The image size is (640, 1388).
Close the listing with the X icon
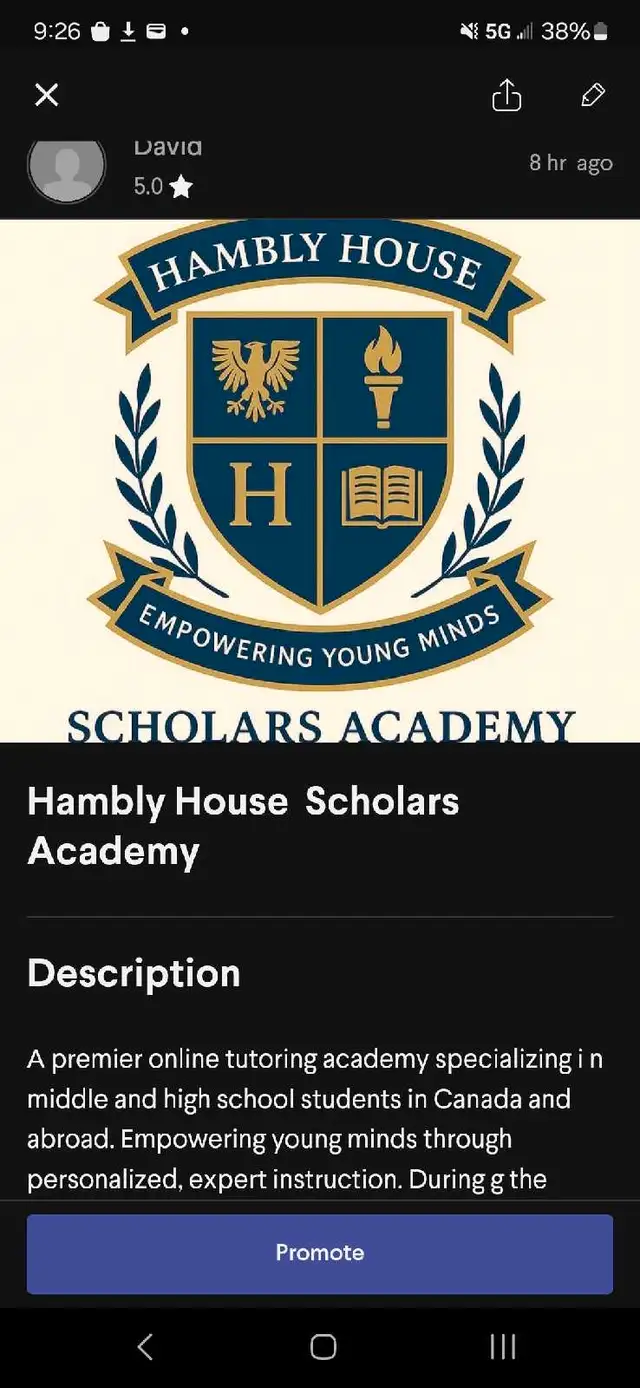pyautogui.click(x=47, y=95)
